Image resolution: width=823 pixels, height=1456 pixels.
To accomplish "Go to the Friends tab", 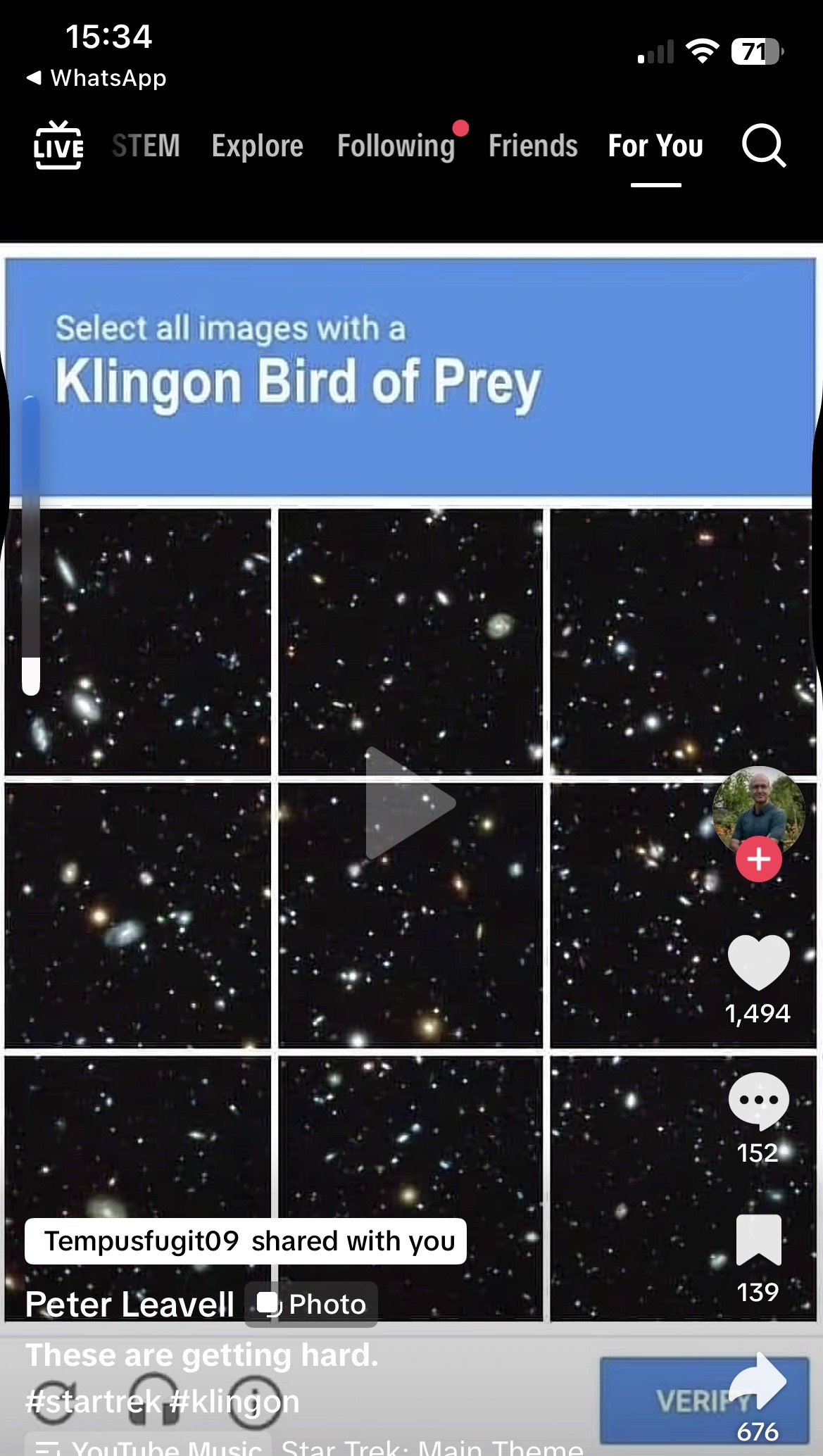I will coord(533,146).
